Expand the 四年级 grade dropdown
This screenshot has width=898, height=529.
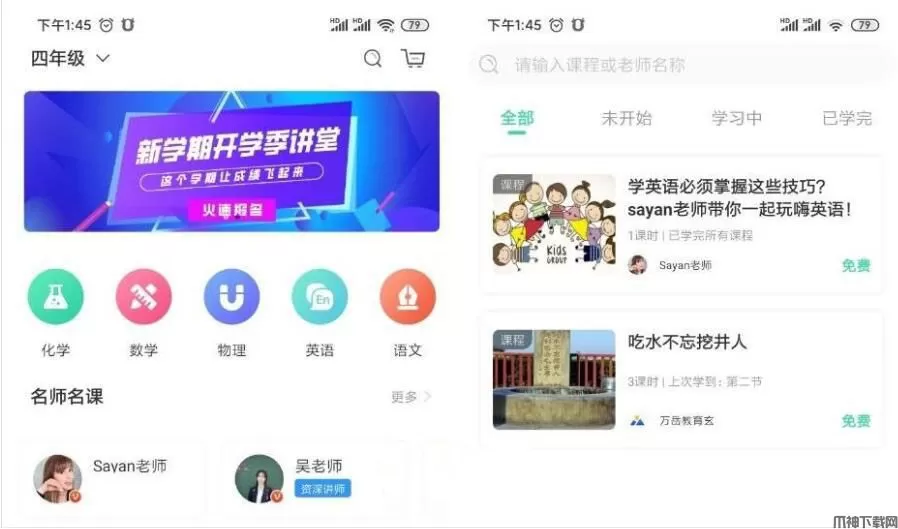click(x=70, y=59)
